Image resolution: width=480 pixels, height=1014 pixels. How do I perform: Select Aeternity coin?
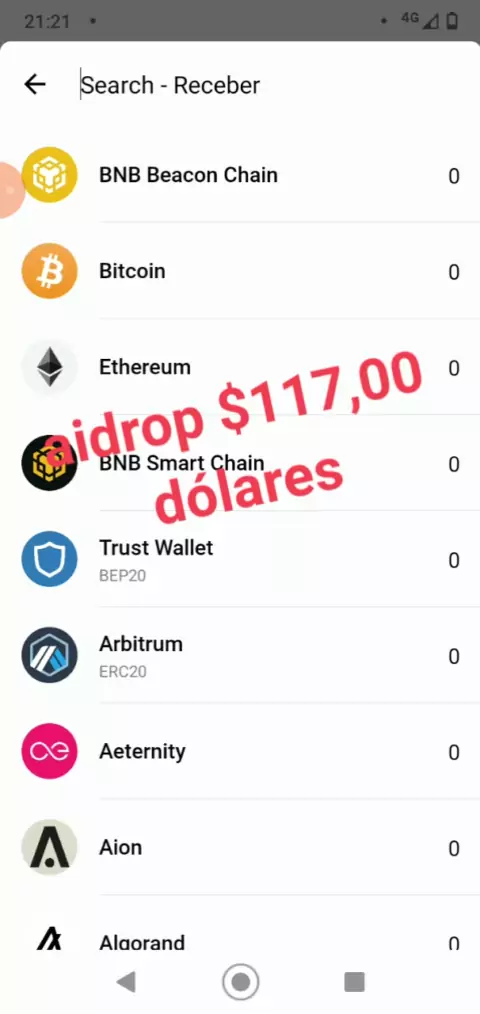point(240,751)
